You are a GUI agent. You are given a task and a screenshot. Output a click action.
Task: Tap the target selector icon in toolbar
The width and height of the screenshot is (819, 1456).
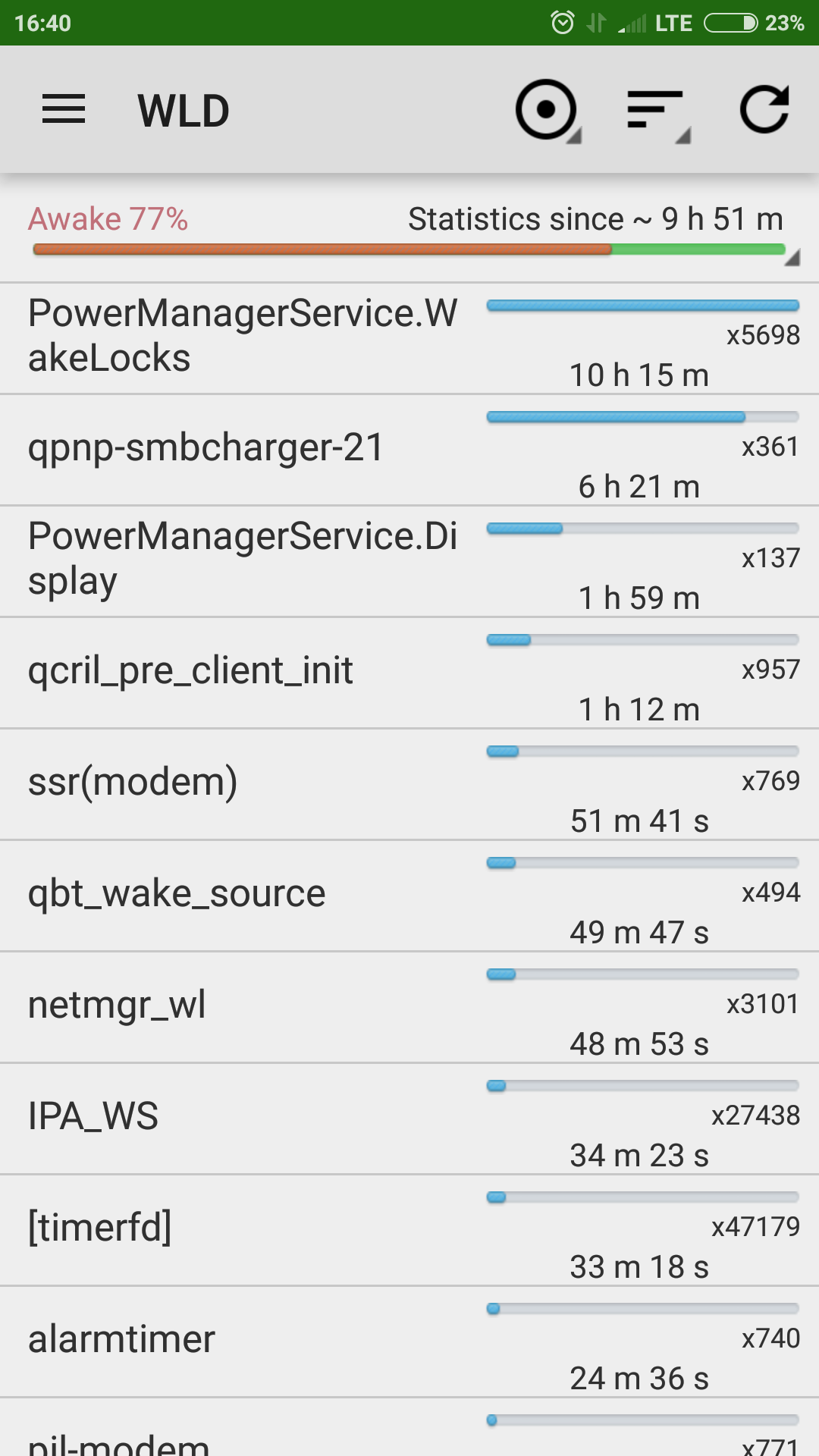[x=548, y=111]
